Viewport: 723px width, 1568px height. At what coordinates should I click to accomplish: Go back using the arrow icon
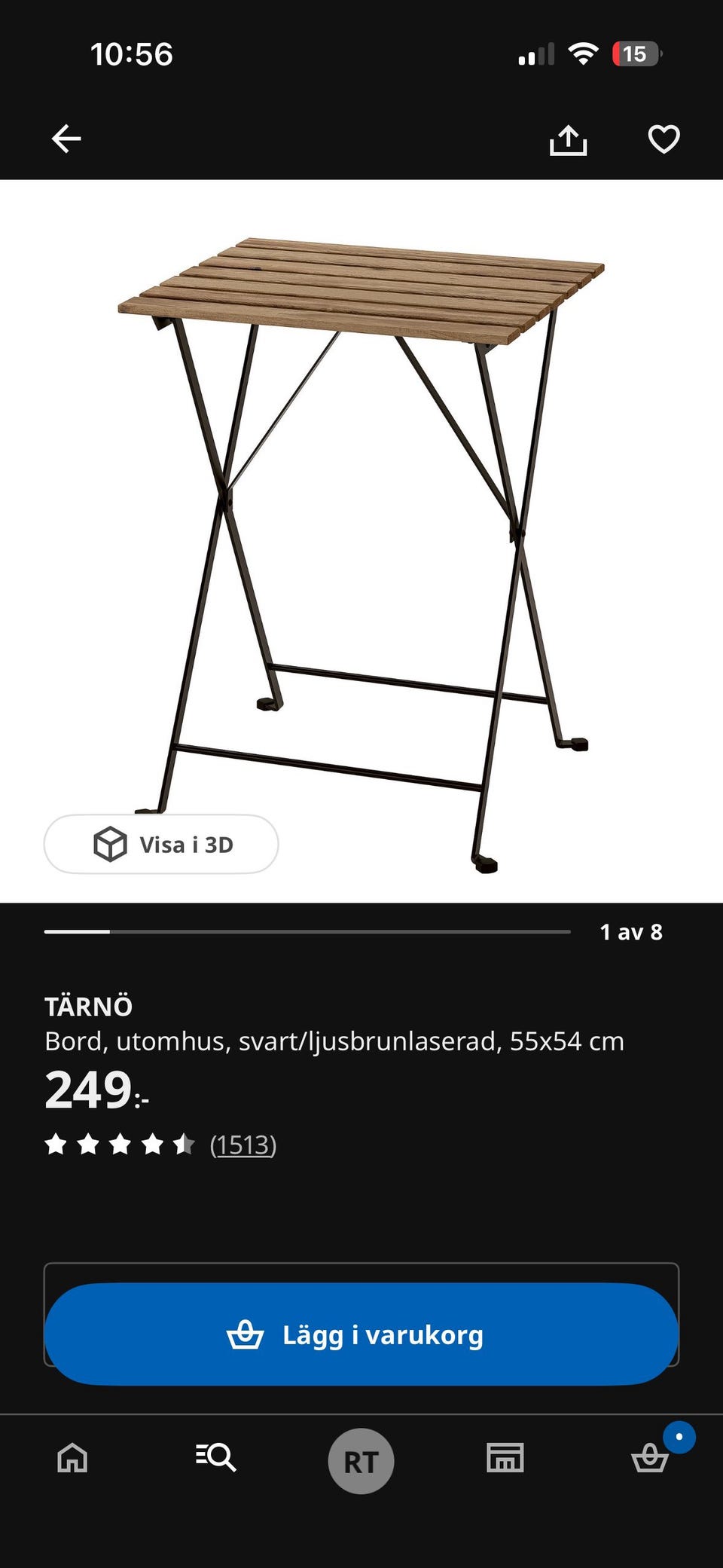(x=66, y=139)
